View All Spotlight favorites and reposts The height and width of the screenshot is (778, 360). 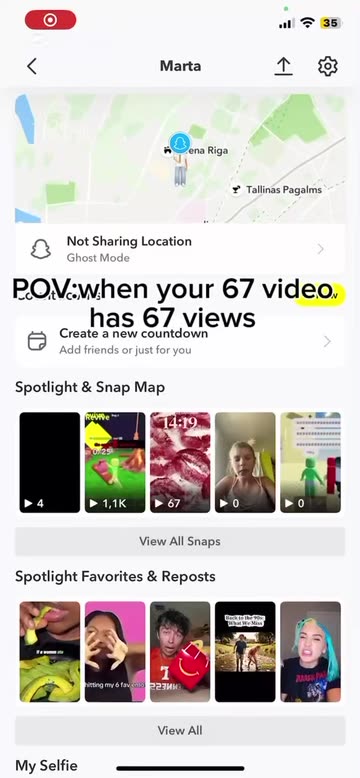point(180,730)
